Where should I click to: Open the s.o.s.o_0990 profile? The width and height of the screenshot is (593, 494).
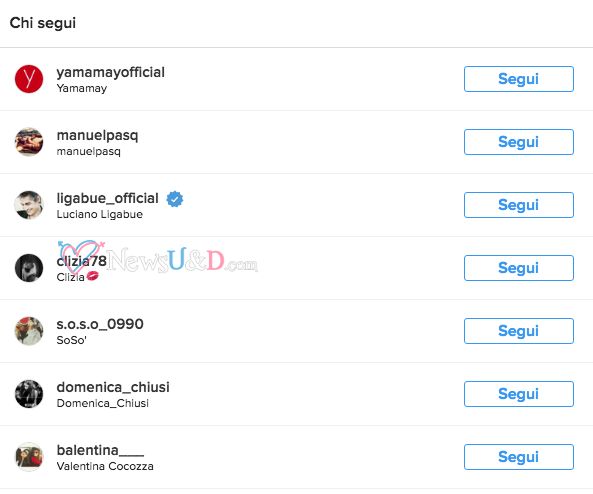(100, 324)
